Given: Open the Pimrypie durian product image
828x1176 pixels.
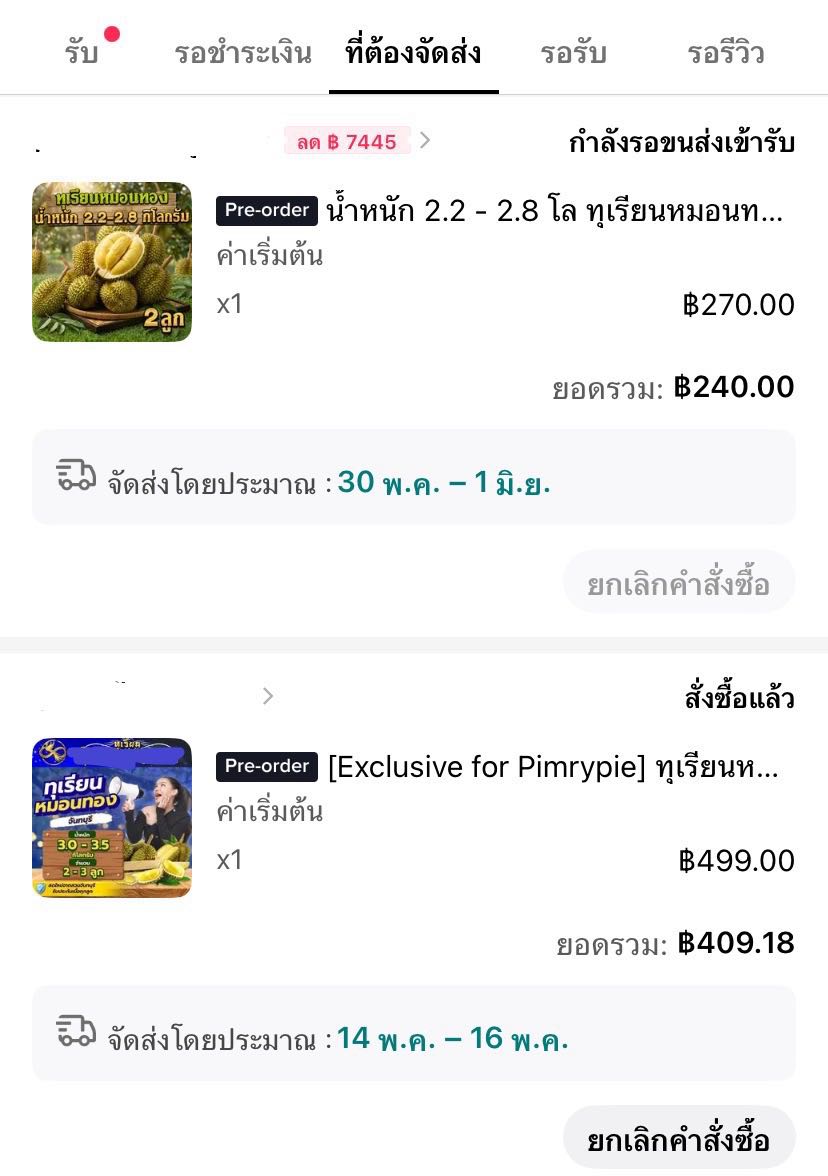Looking at the screenshot, I should click(112, 818).
